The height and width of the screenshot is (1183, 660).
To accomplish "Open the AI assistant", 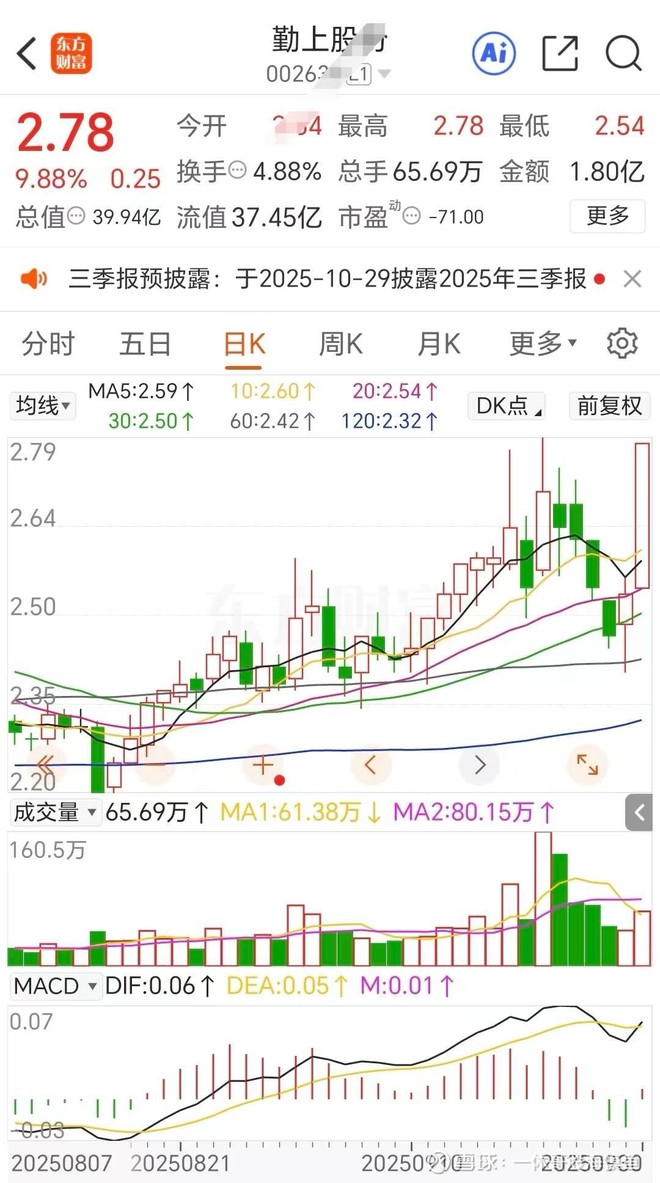I will pos(493,53).
